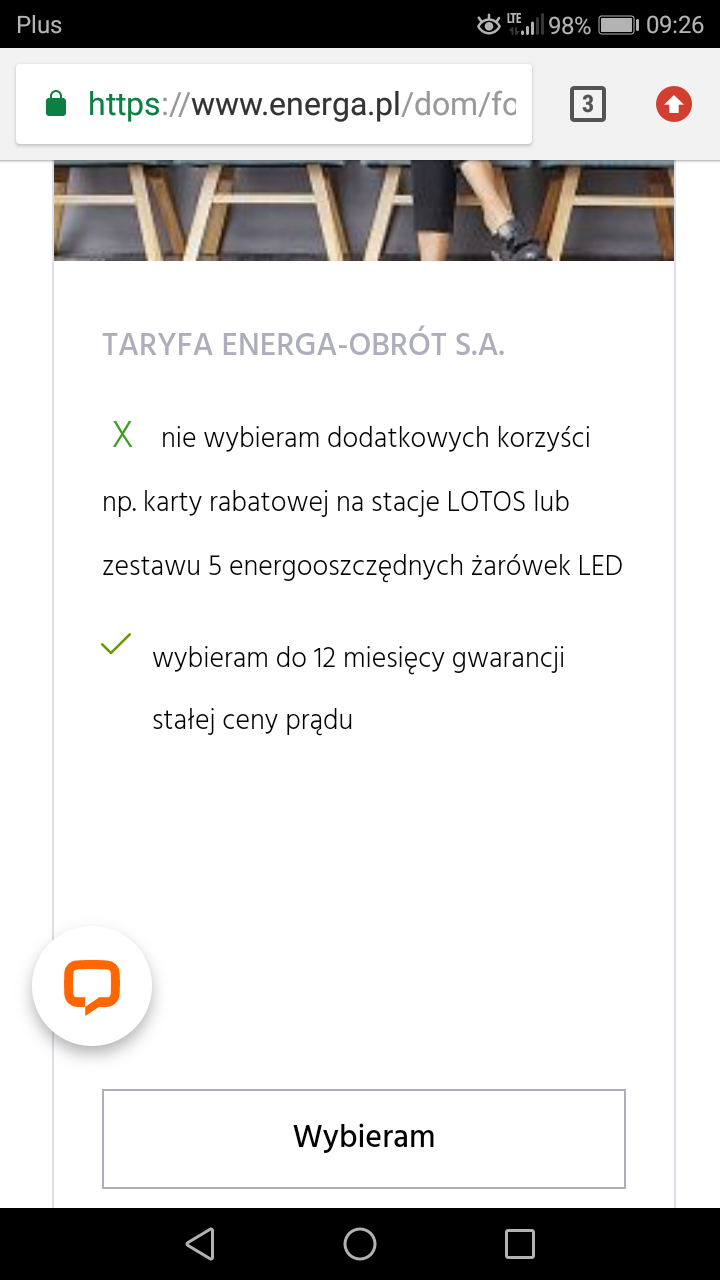Tap the Wybieram button
This screenshot has width=720, height=1280.
364,1138
